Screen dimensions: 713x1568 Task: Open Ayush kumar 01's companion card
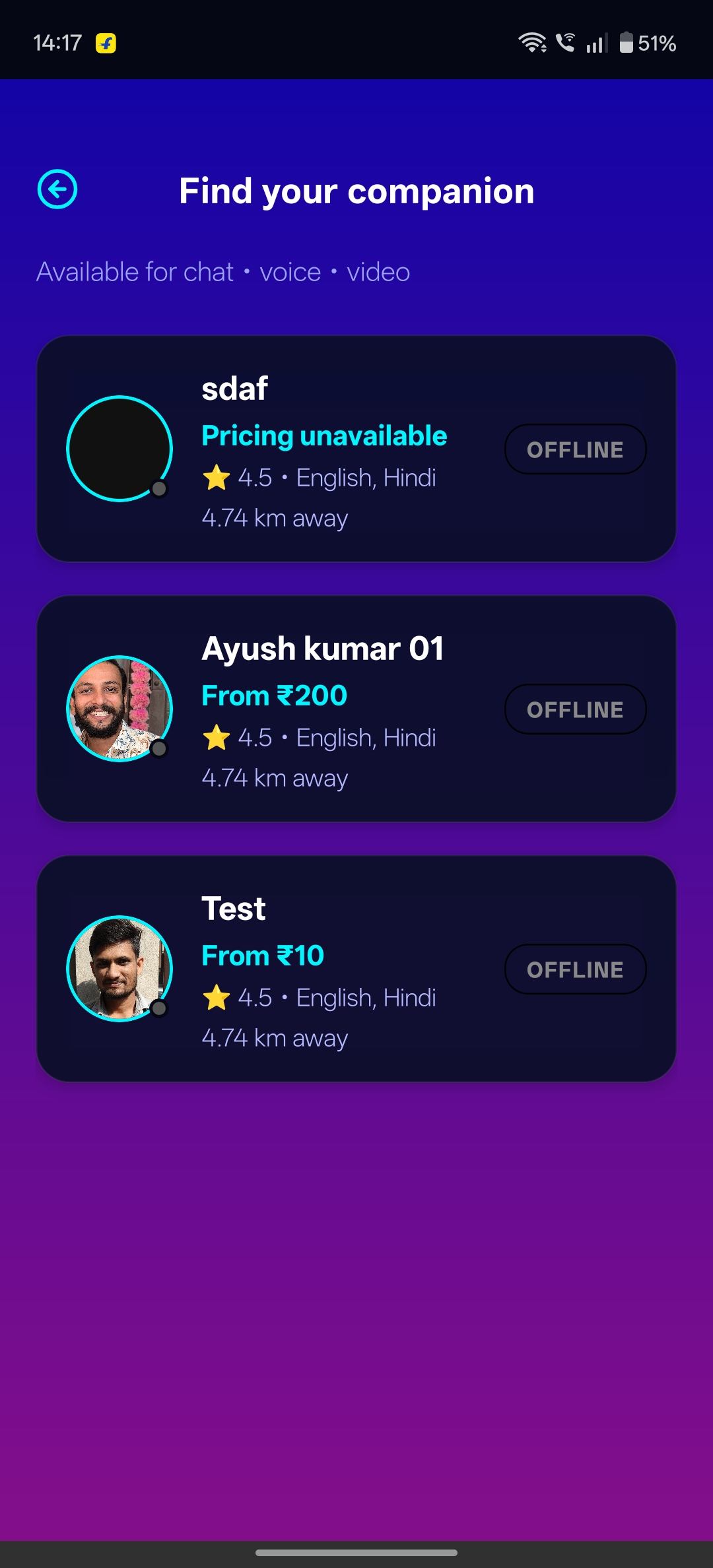317,709
